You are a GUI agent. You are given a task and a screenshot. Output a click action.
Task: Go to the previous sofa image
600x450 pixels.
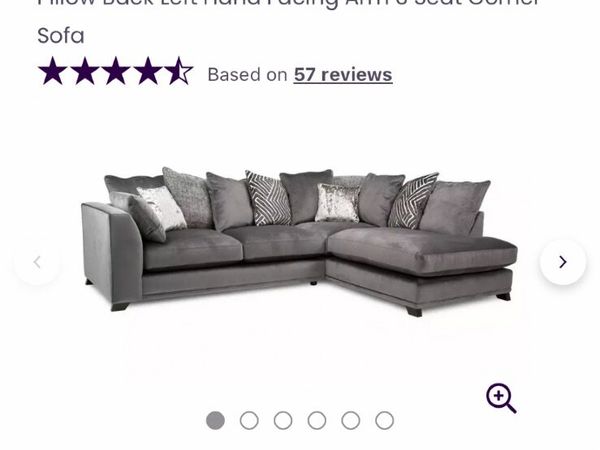click(37, 262)
